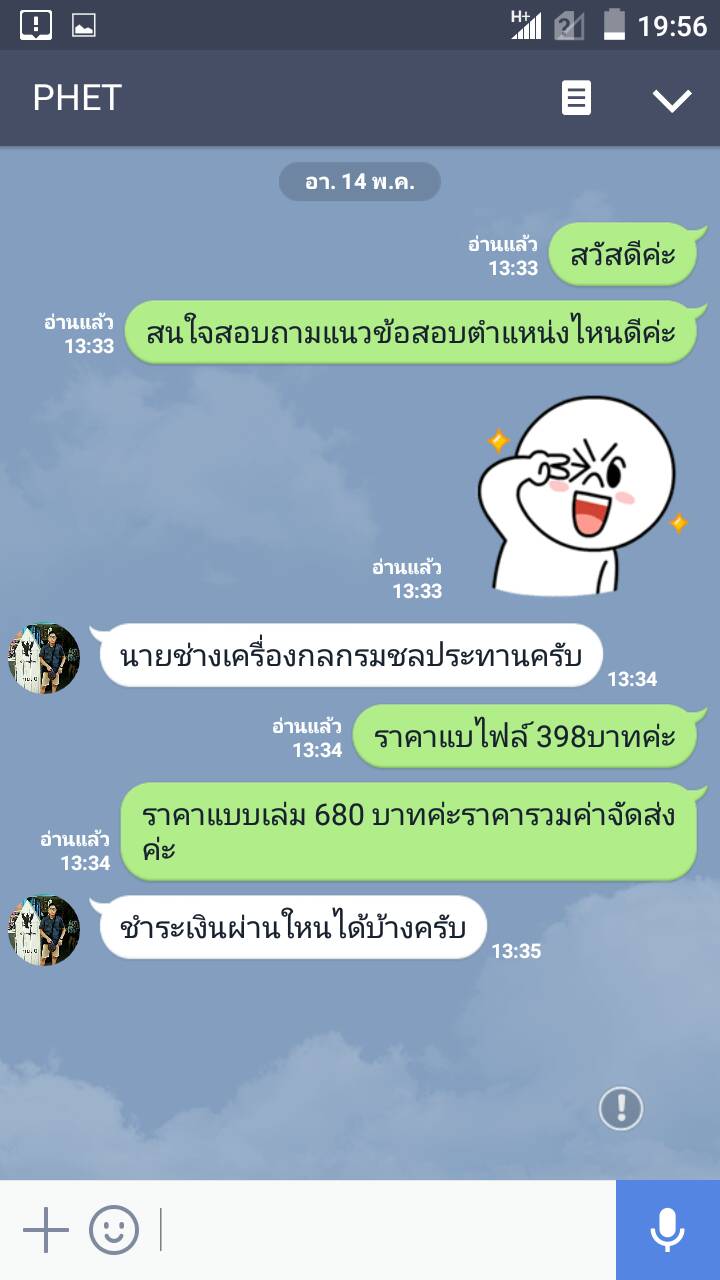Open the contact's profile picture beside นายช่างเครื่องกล message
The width and height of the screenshot is (720, 1280).
(44, 659)
